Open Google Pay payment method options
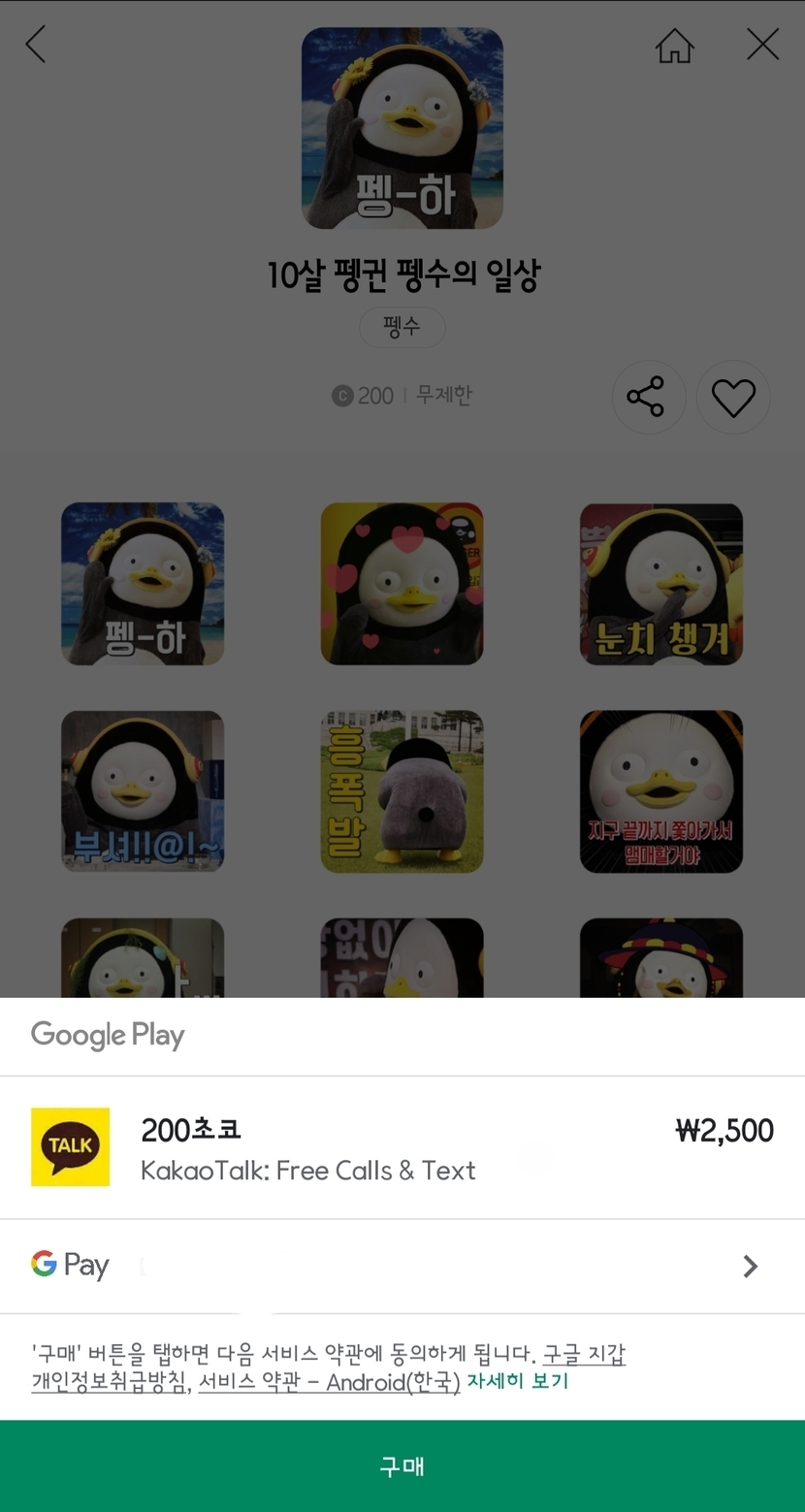The width and height of the screenshot is (805, 1512). click(x=402, y=1266)
